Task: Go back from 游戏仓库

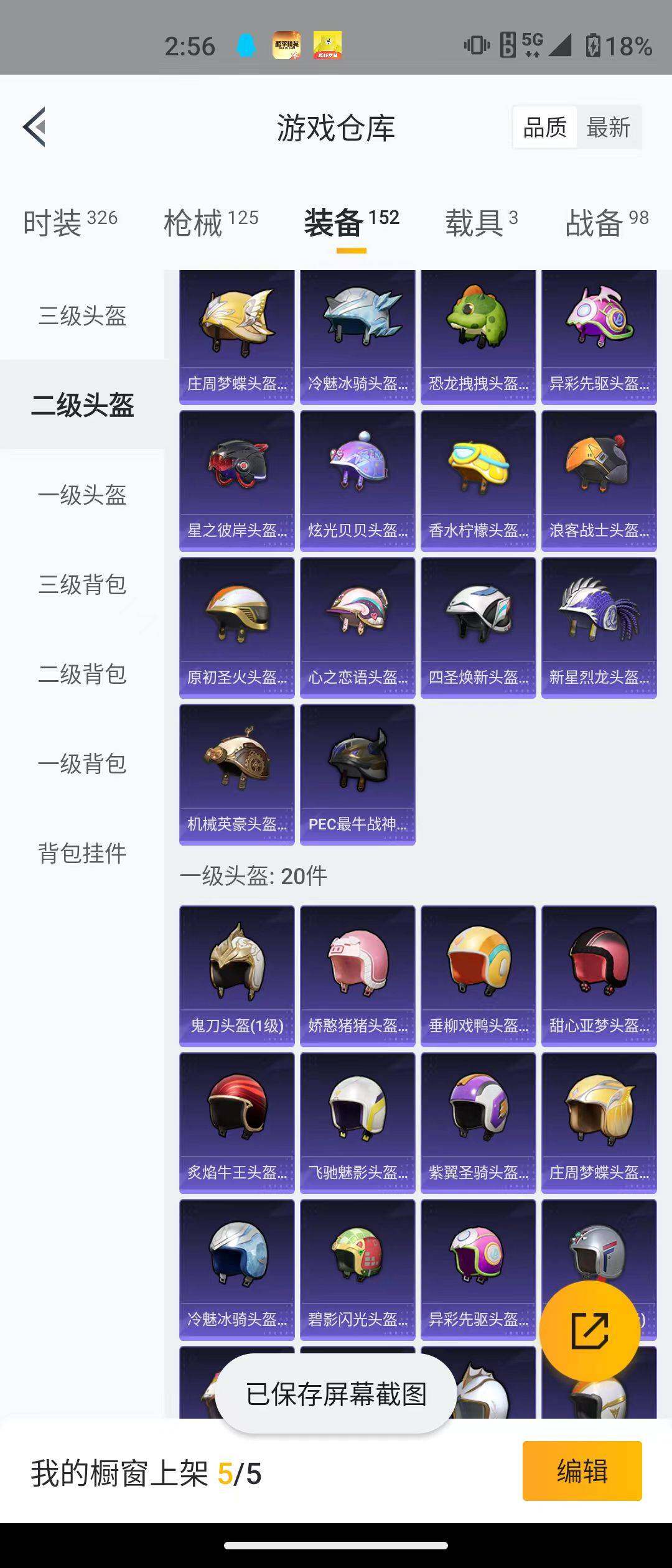Action: (x=35, y=127)
